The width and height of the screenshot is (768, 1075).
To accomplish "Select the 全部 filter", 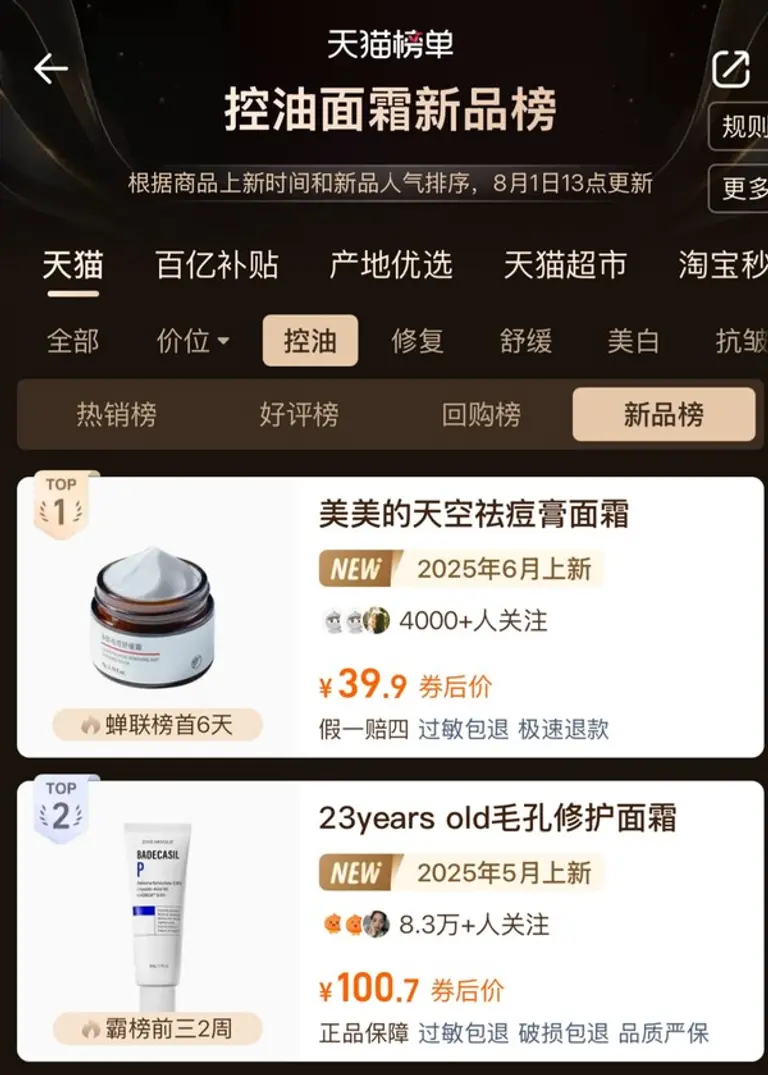I will click(x=73, y=341).
